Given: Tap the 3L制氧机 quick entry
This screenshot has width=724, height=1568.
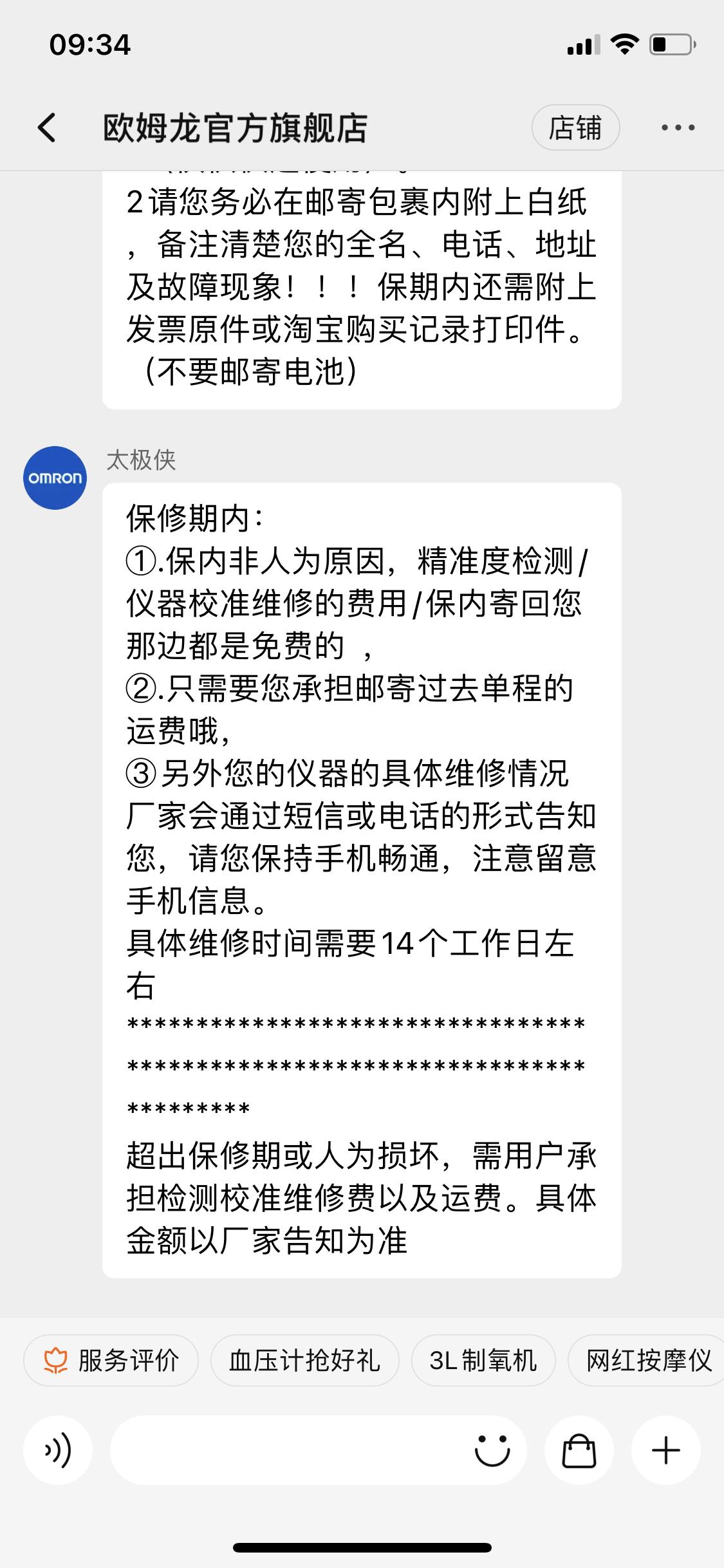Looking at the screenshot, I should point(483,1360).
